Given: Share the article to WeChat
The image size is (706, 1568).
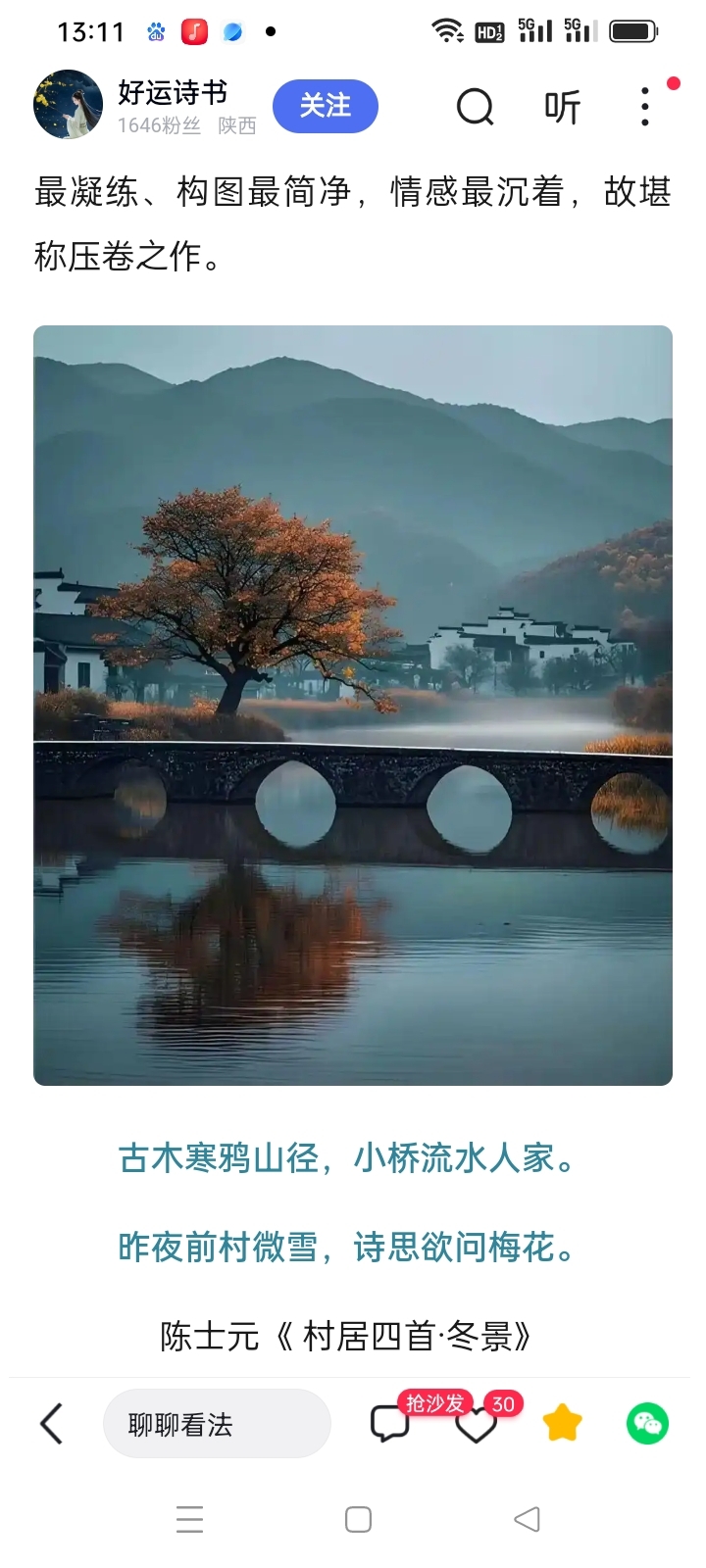Looking at the screenshot, I should tap(647, 1423).
